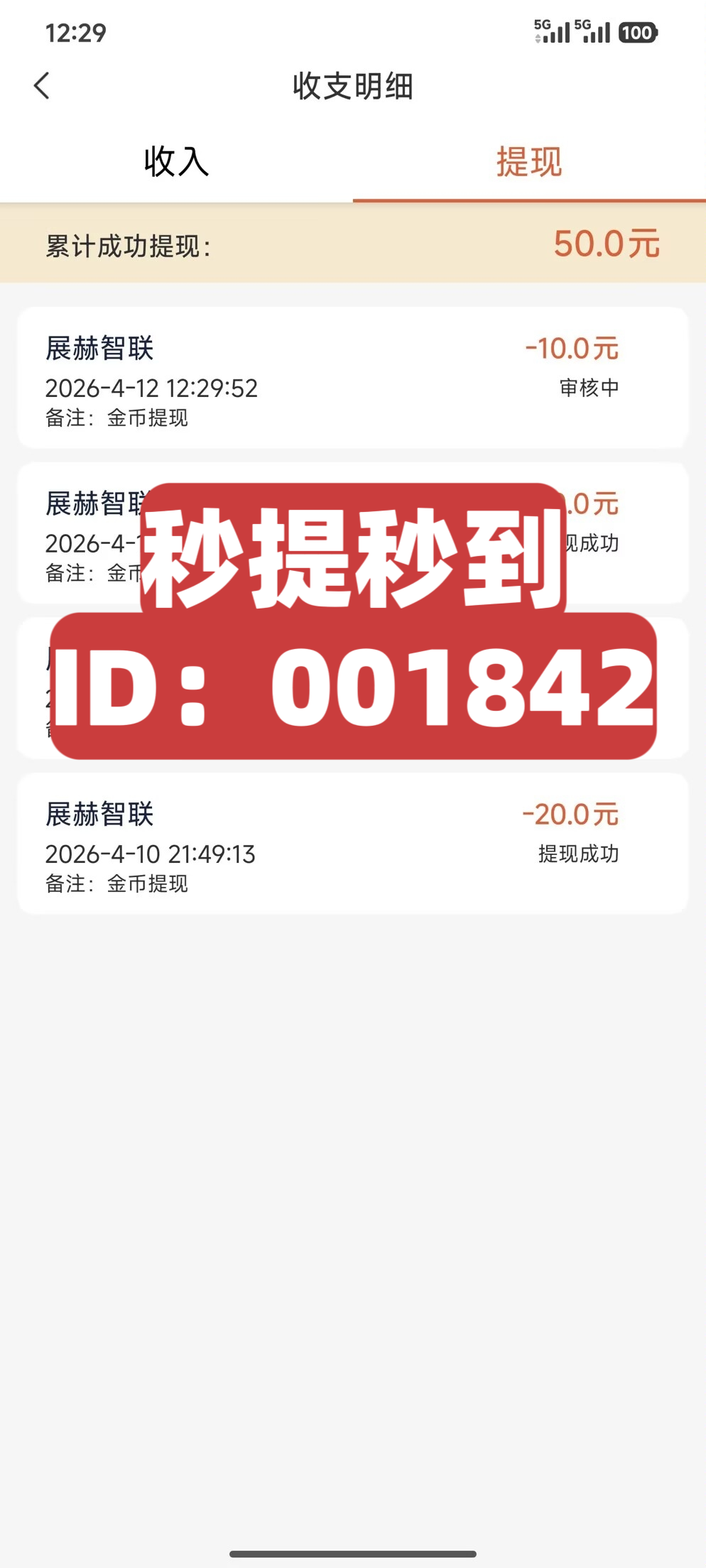Tap the -10.0元 amount text
This screenshot has height=1568, width=706.
[x=571, y=349]
